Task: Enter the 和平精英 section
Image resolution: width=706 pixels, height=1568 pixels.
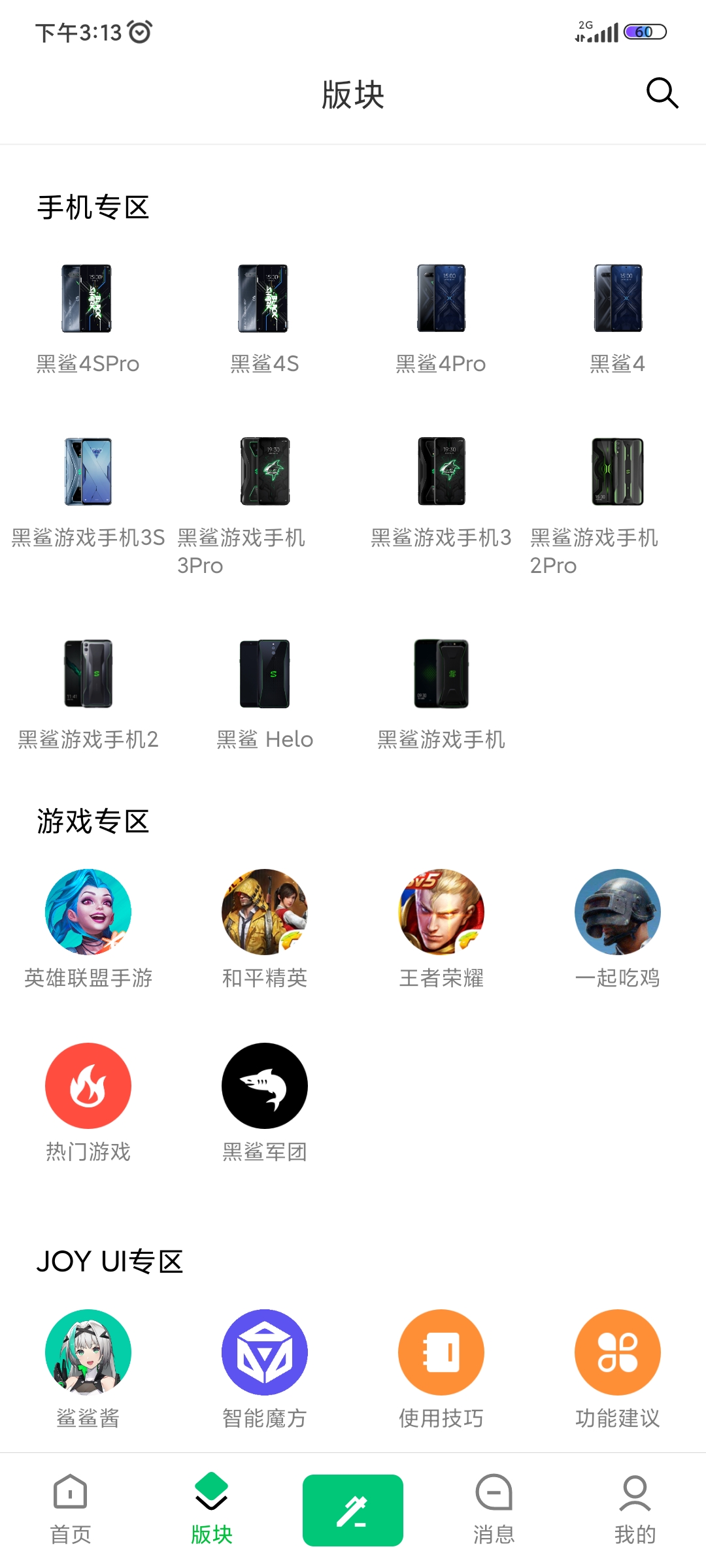Action: pyautogui.click(x=264, y=928)
